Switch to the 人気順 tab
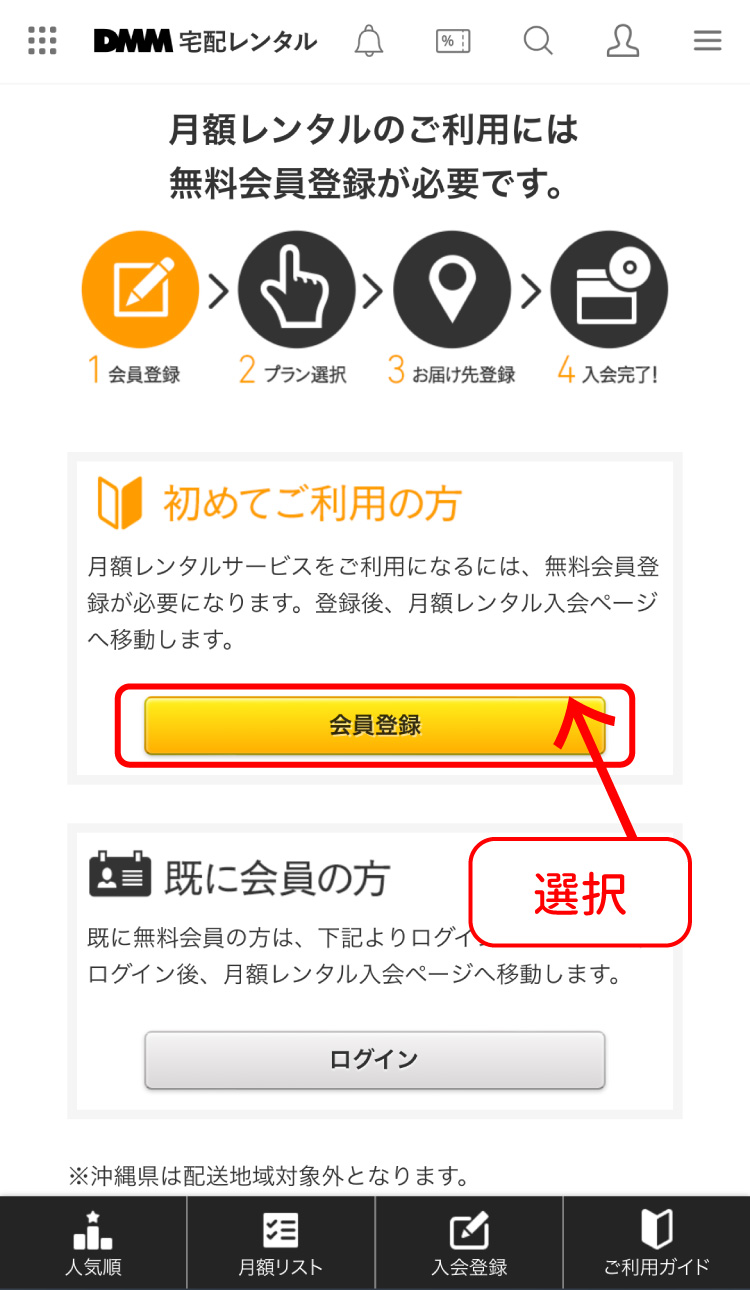Image resolution: width=750 pixels, height=1290 pixels. 93,1243
